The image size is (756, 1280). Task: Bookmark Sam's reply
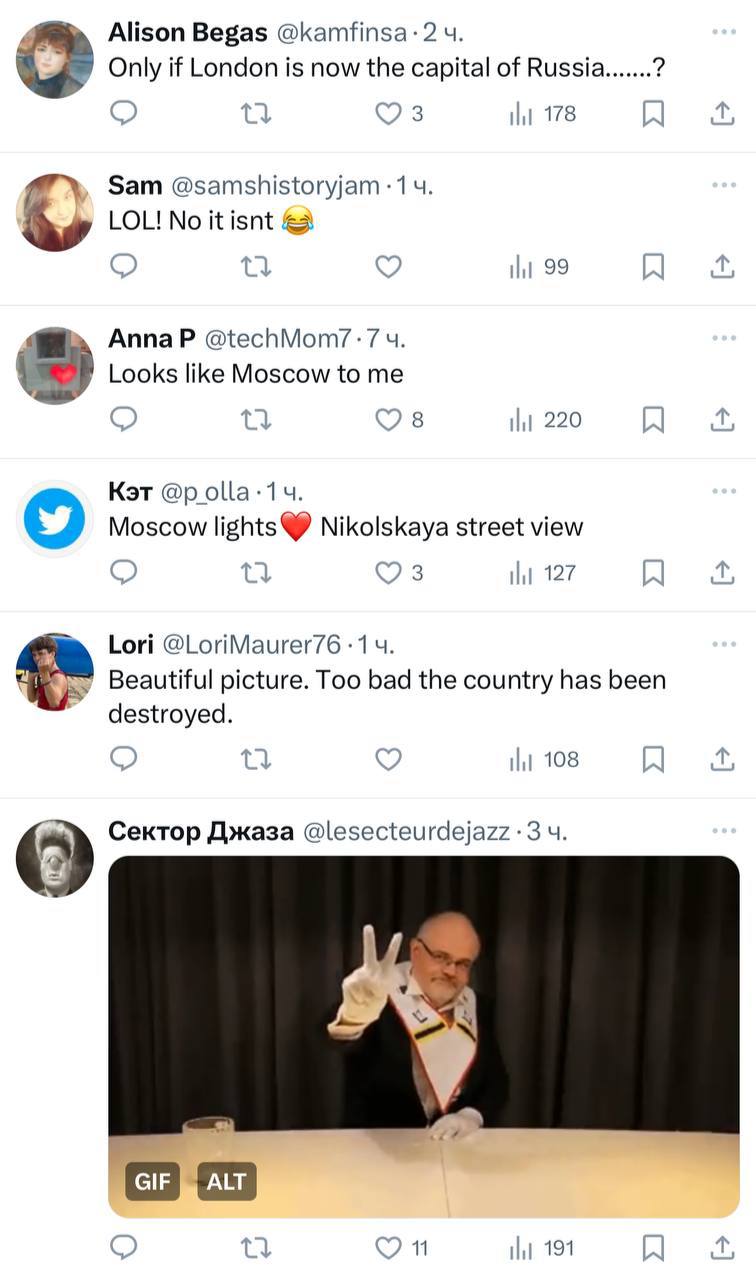click(x=653, y=267)
